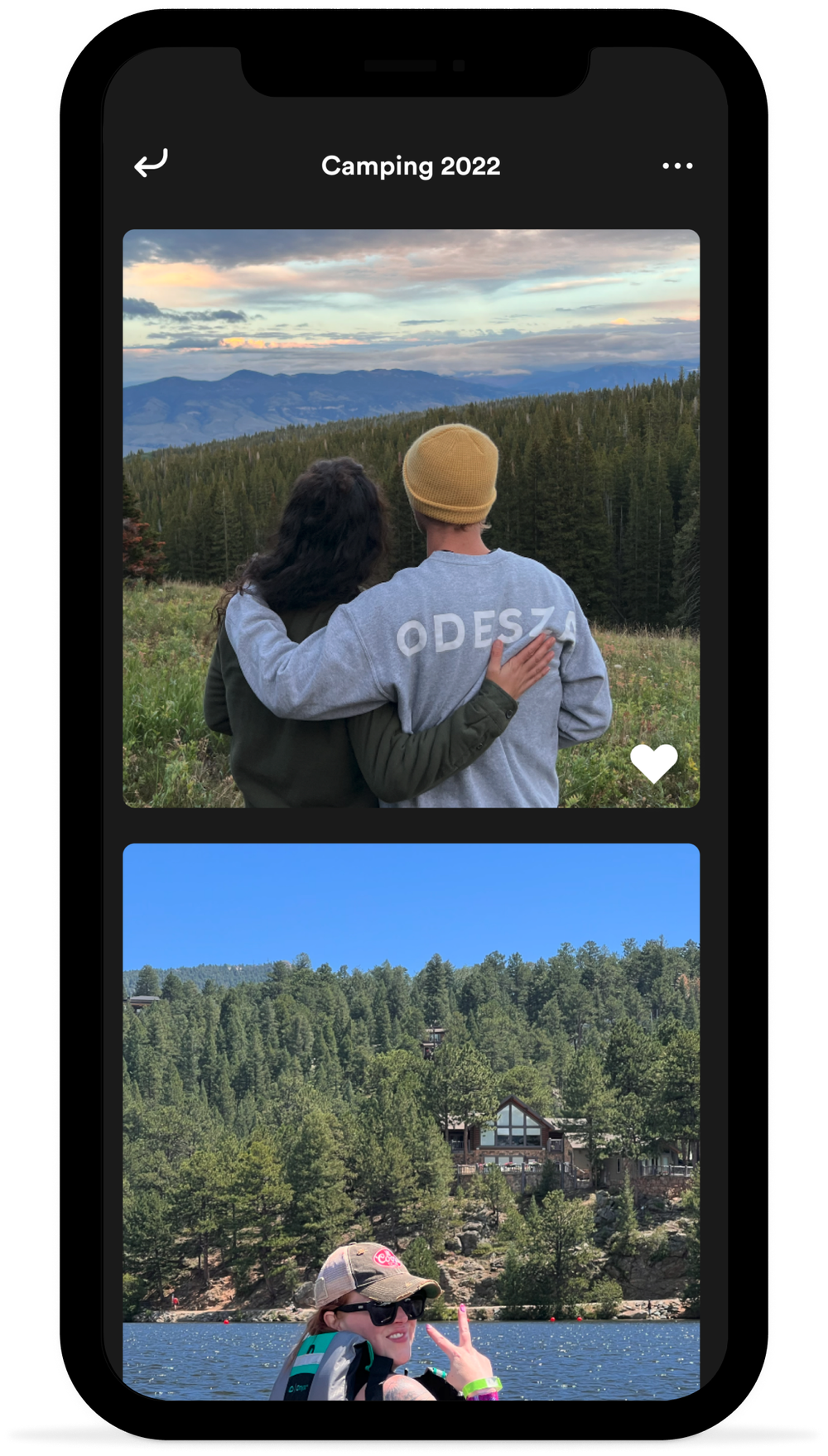
Task: Open the lake photo with peace sign
Action: coord(412,1122)
